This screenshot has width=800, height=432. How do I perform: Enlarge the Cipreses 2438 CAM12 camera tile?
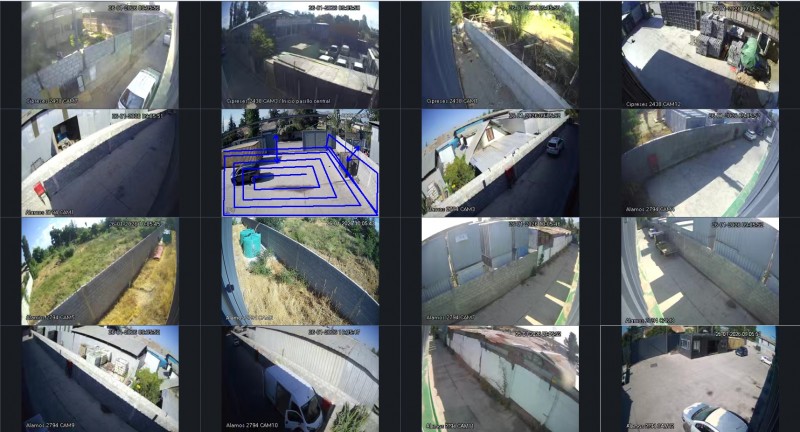[699, 54]
